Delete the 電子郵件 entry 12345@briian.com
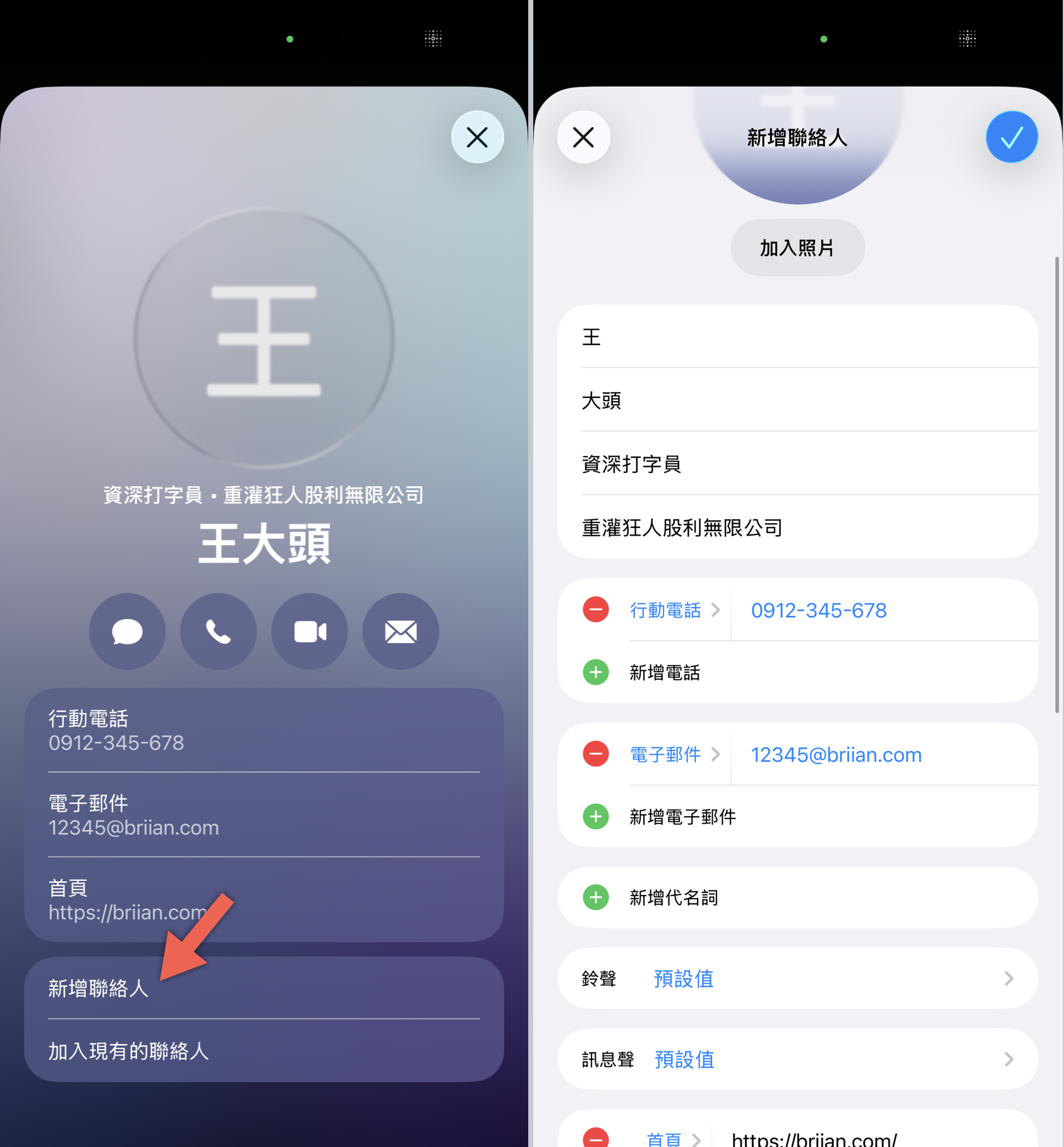The height and width of the screenshot is (1147, 1064). [x=595, y=754]
